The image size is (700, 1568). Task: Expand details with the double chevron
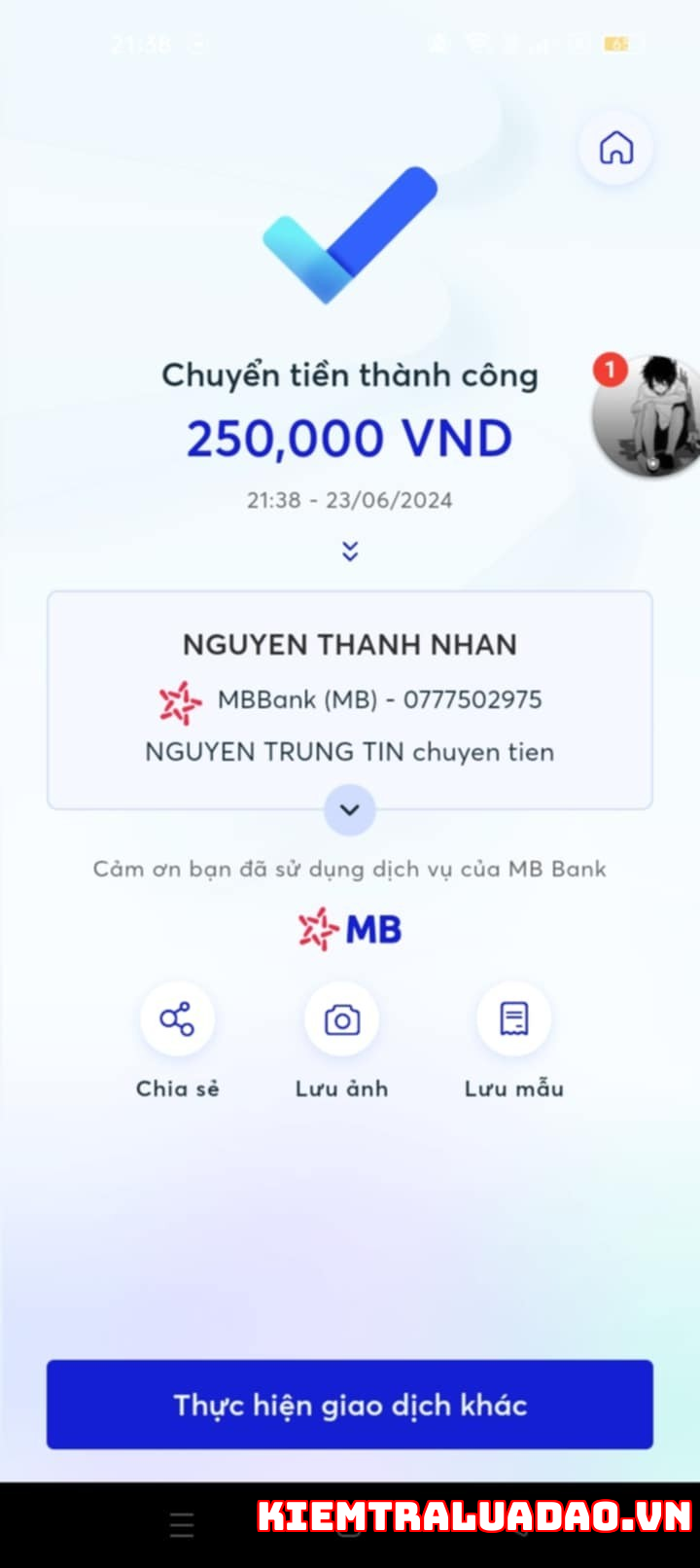[x=350, y=552]
